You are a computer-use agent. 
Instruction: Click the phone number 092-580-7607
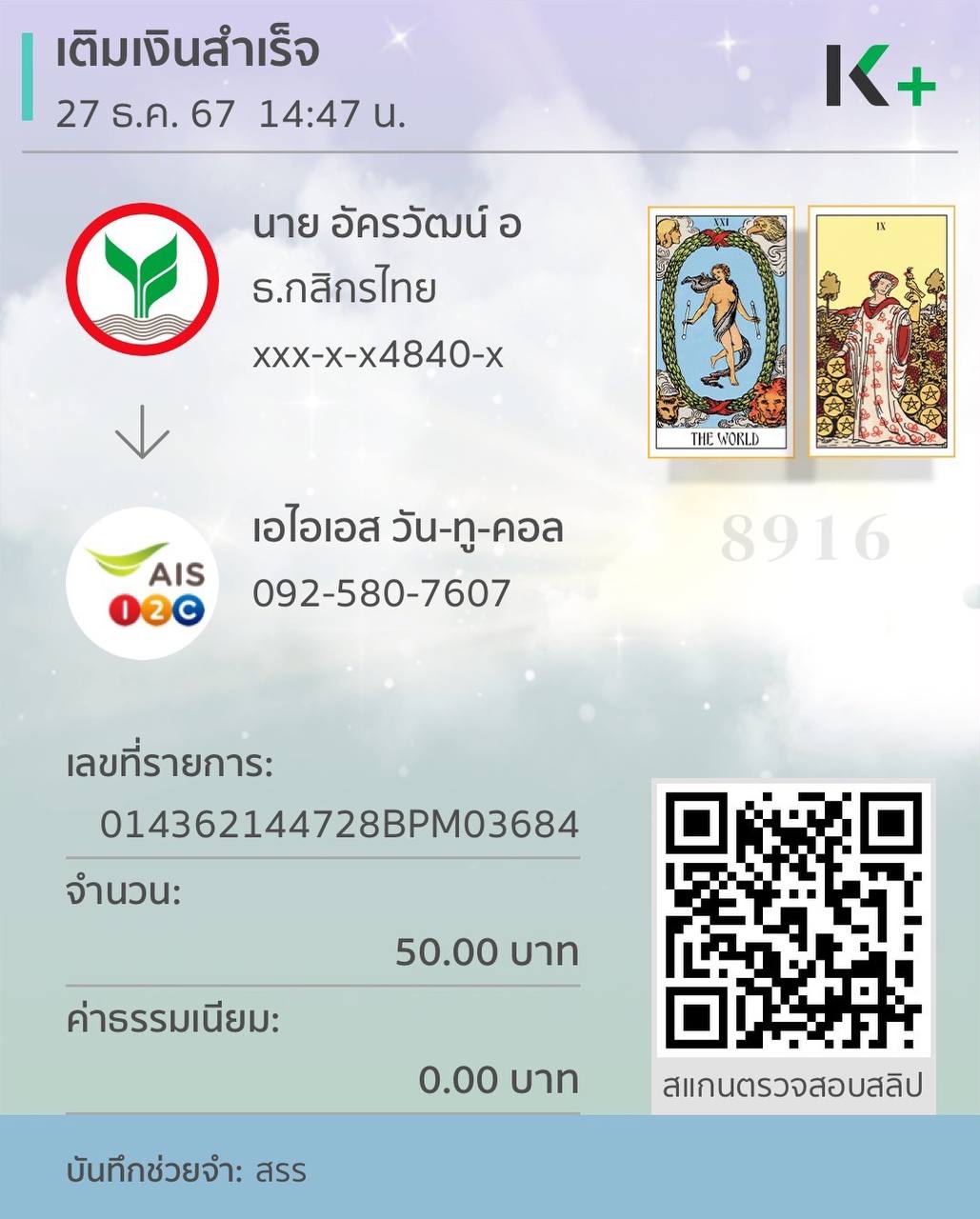coord(383,591)
